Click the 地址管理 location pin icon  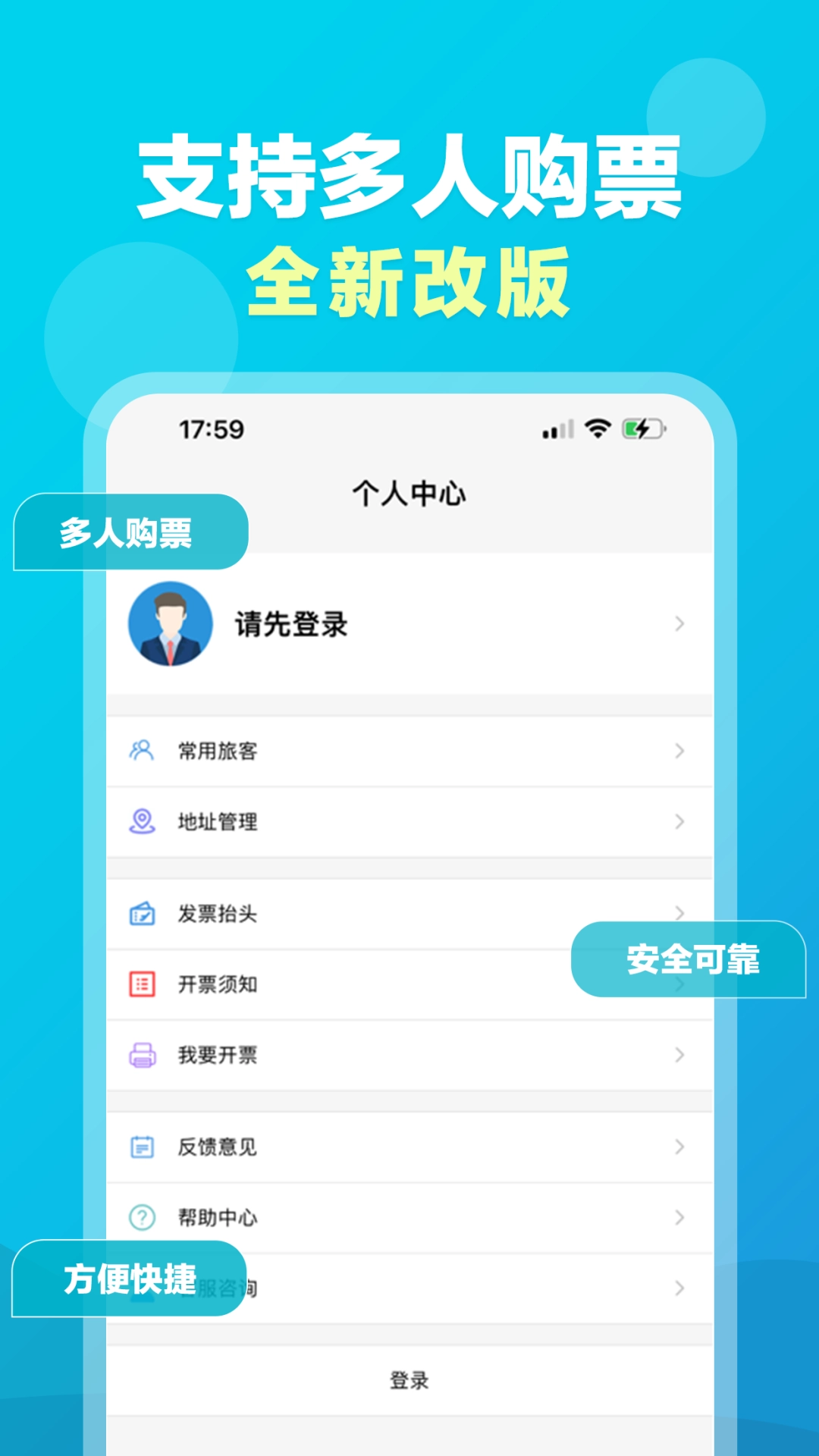[141, 821]
